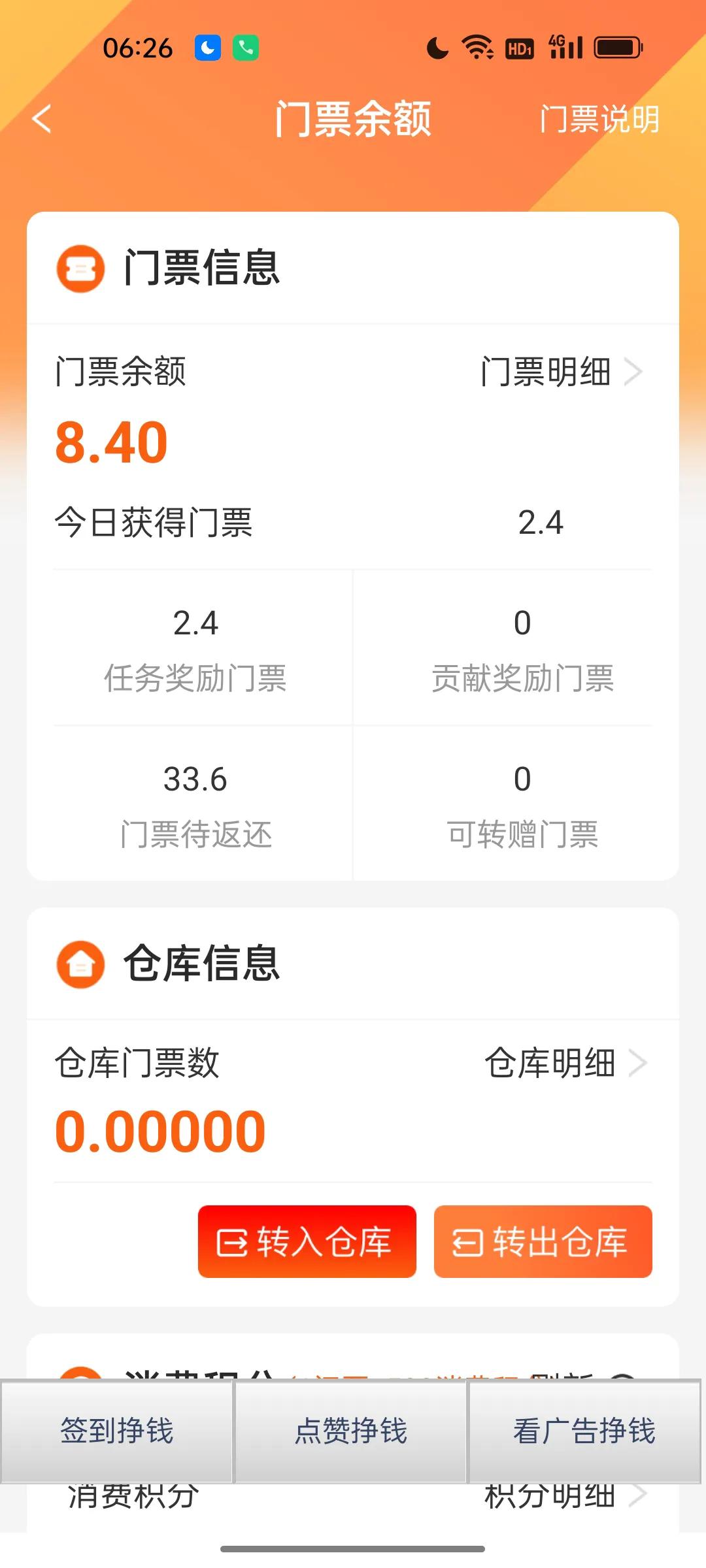Tap the 转入仓库 button
Screen dimensions: 706x1568
(x=307, y=1241)
